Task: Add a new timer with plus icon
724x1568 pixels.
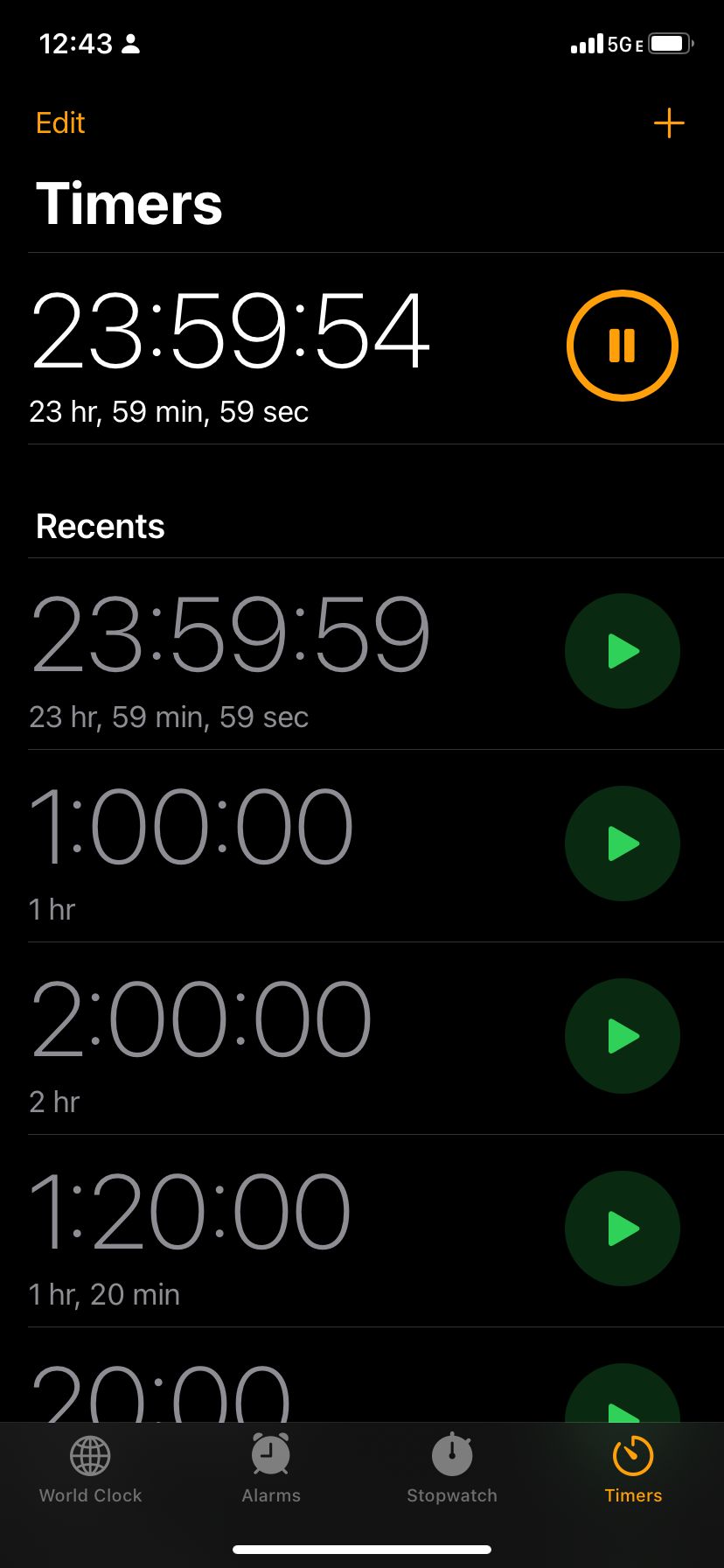Action: tap(669, 122)
